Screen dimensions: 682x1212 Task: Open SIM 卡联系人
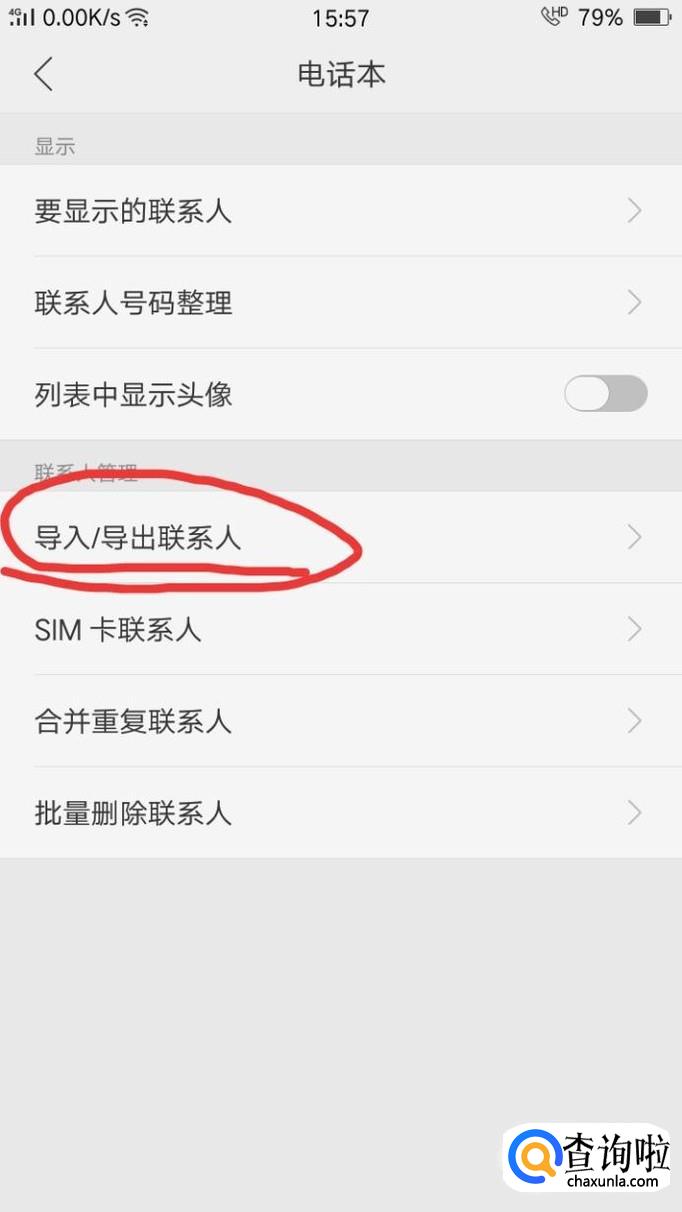[x=341, y=630]
